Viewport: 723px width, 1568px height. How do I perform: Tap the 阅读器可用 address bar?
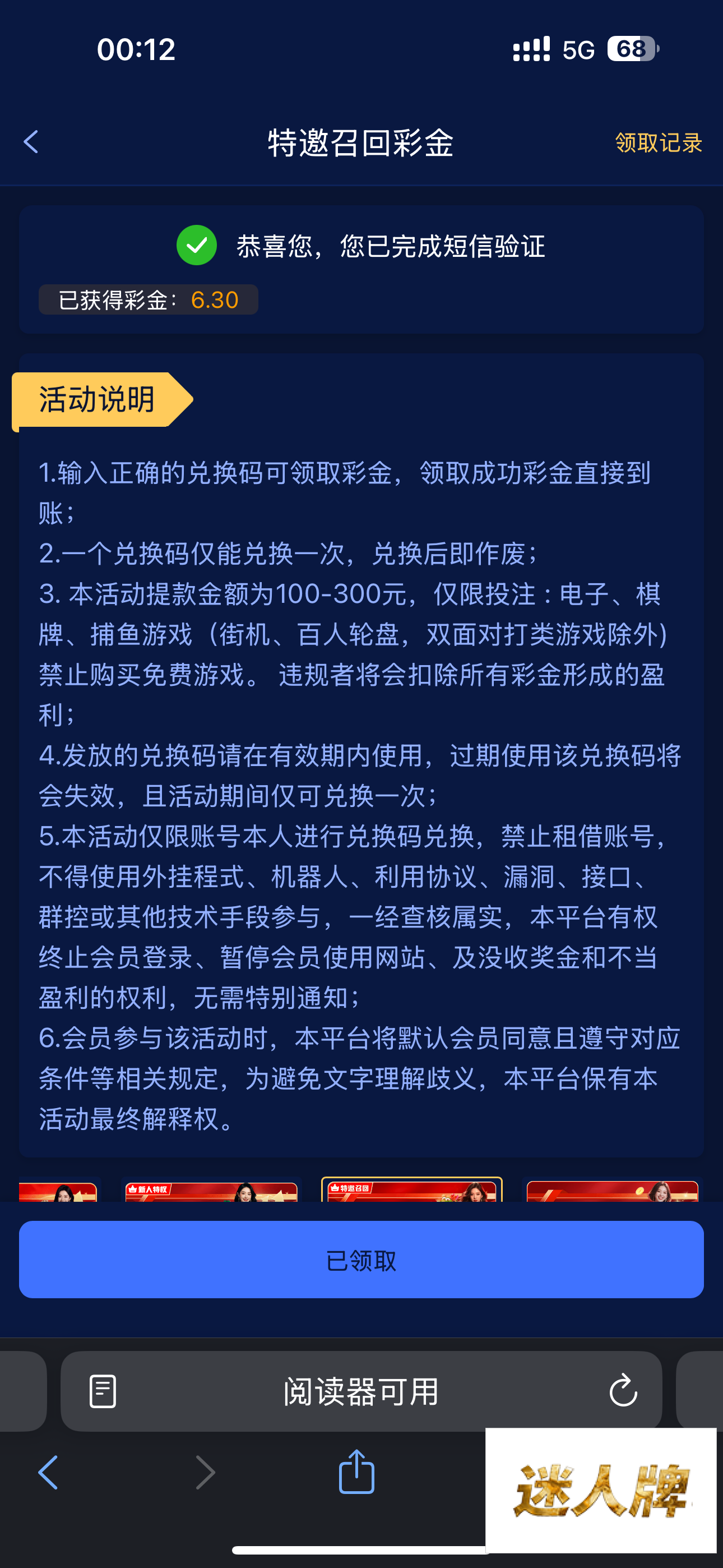coord(361,1391)
